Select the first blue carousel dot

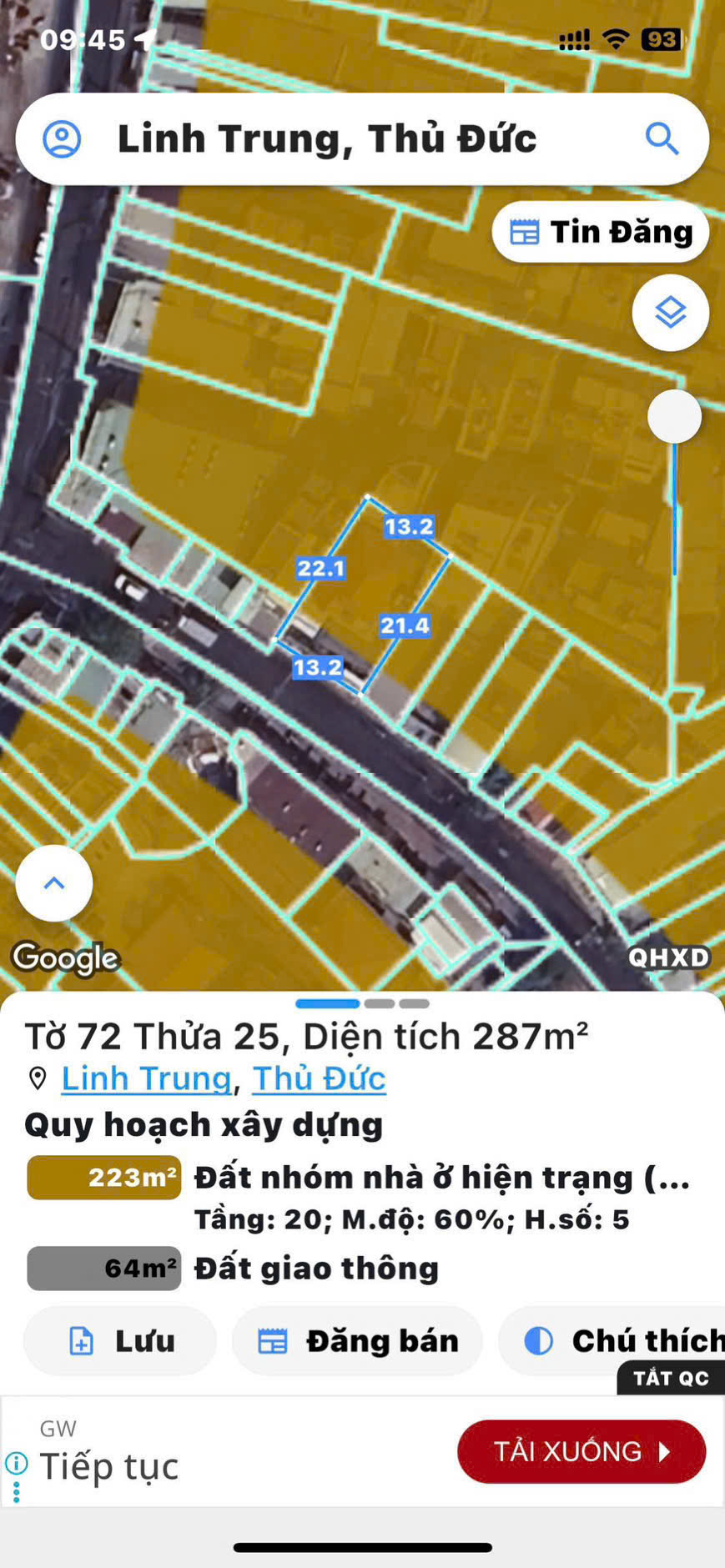(327, 1004)
